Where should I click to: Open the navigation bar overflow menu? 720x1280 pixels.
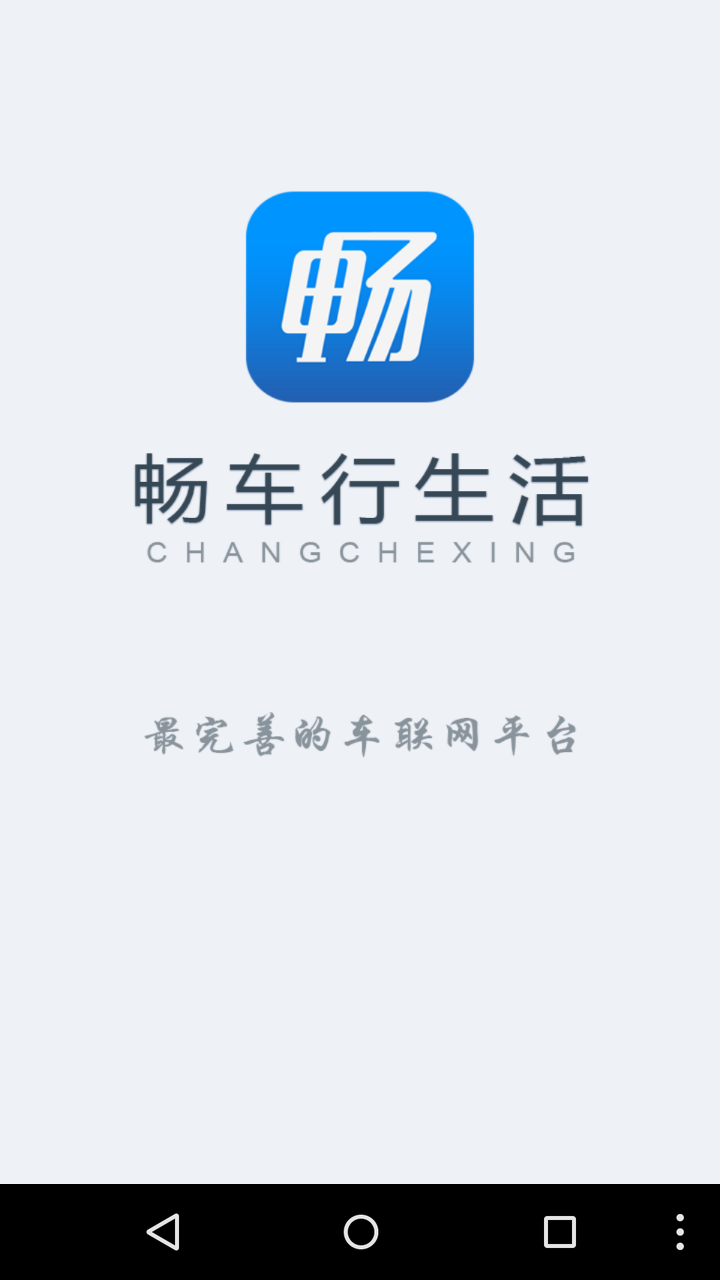pos(680,1231)
